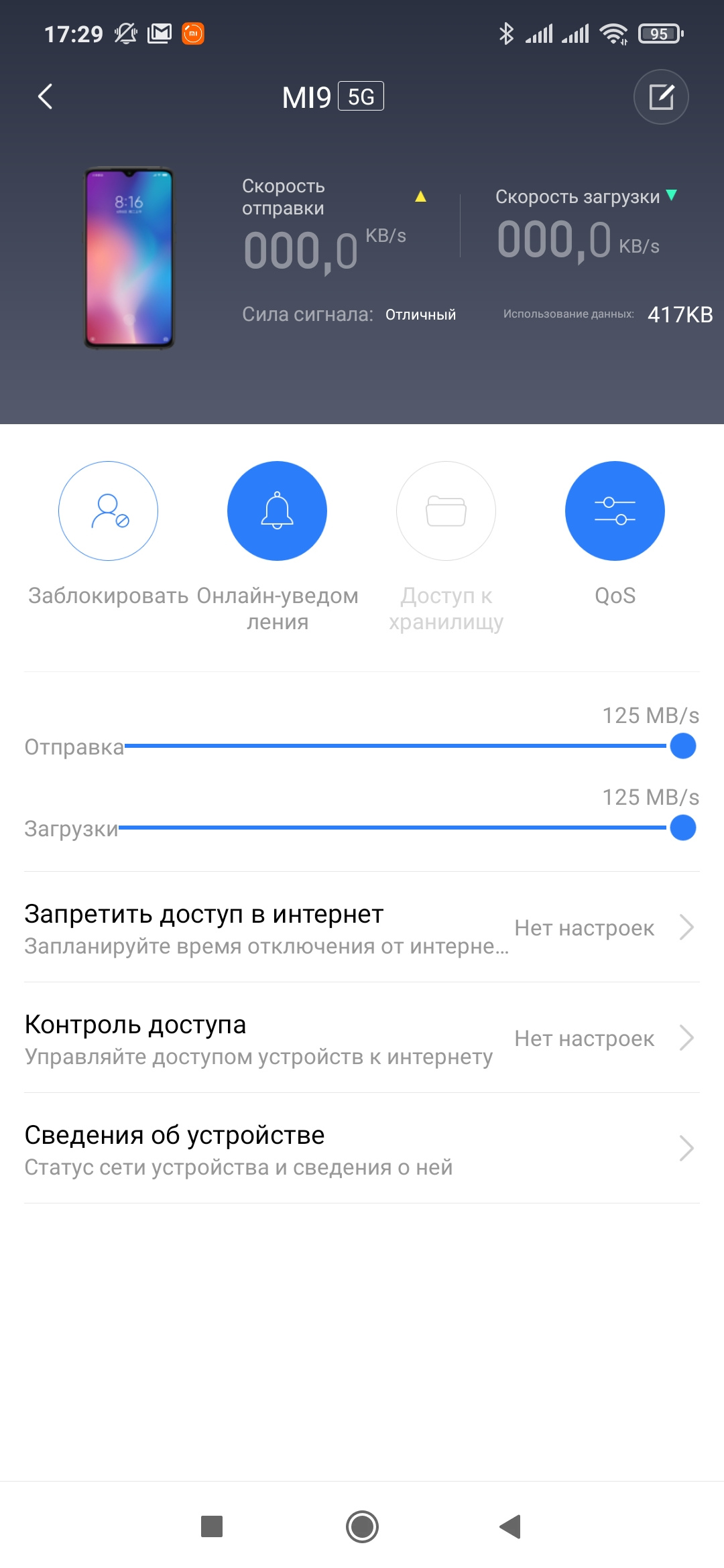The width and height of the screenshot is (724, 1568).
Task: Open Сведения об устройстве
Action: click(x=362, y=1149)
